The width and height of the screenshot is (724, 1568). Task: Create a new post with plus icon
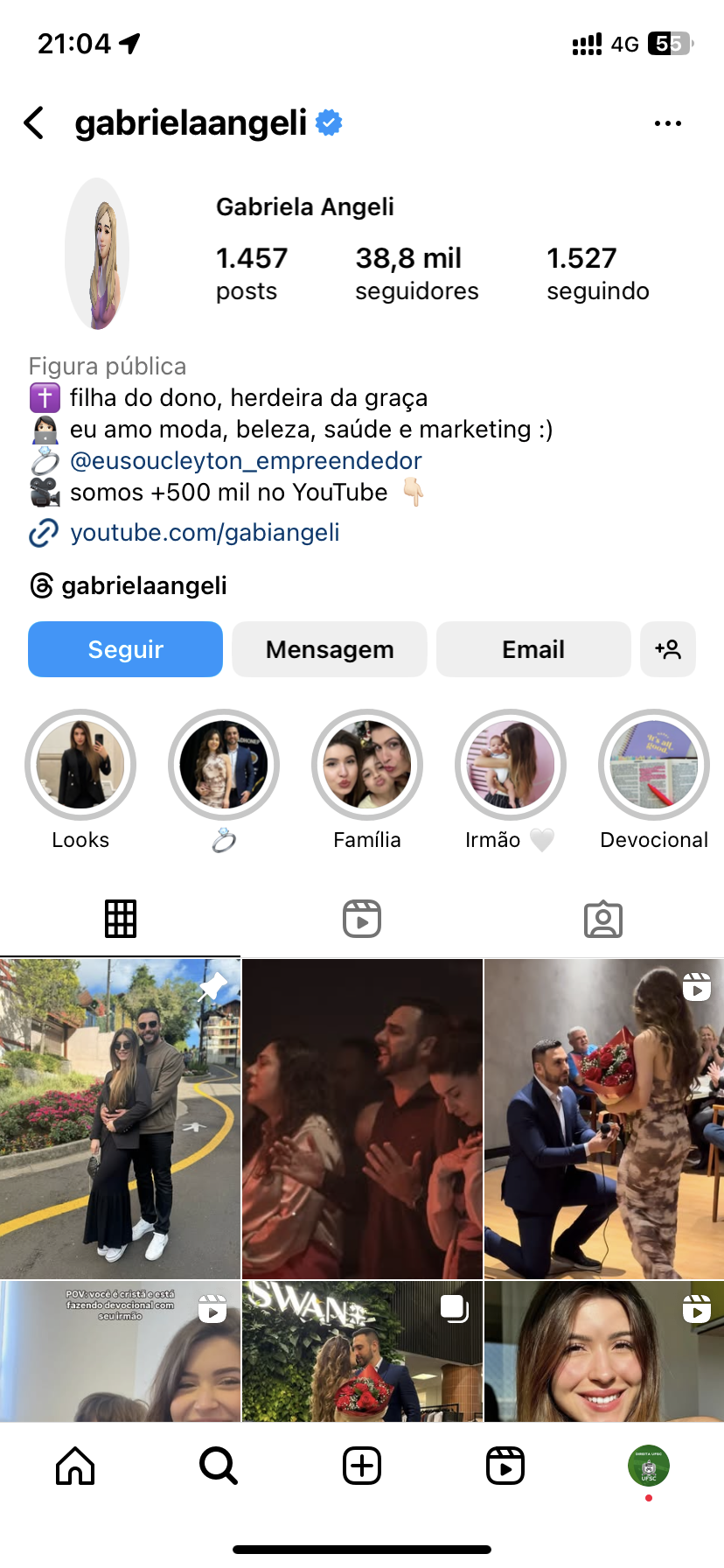(x=362, y=1466)
